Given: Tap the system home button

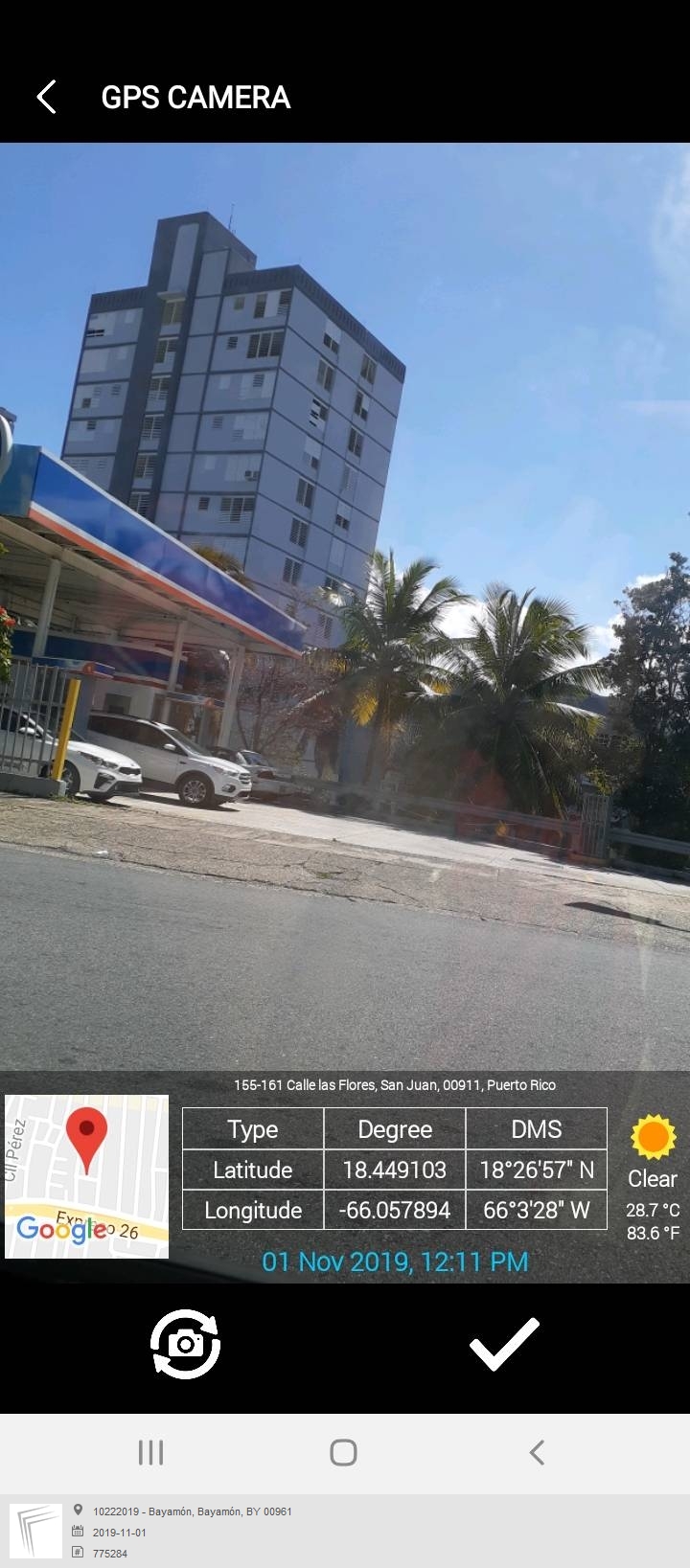Looking at the screenshot, I should coord(344,1452).
